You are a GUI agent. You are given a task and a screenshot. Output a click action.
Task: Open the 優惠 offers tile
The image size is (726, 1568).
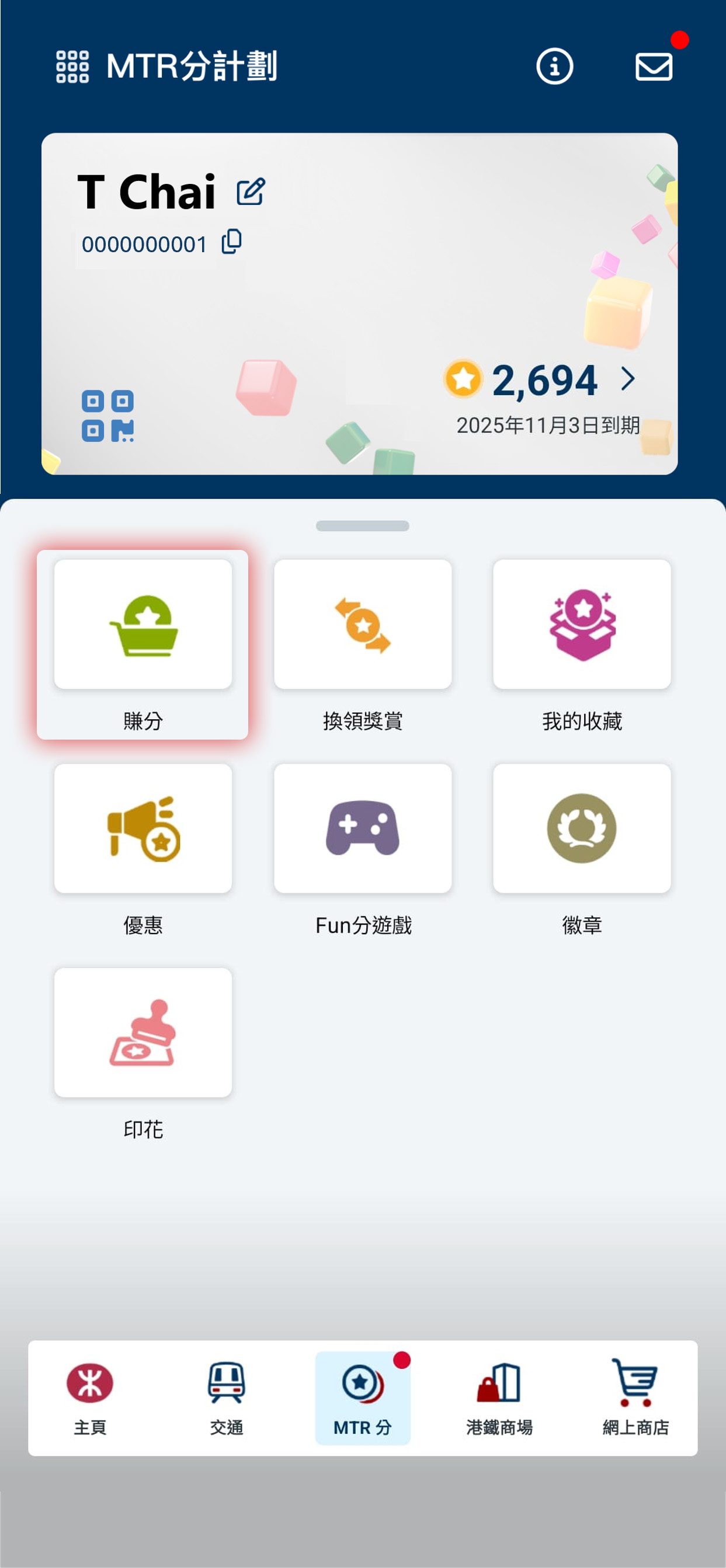143,848
